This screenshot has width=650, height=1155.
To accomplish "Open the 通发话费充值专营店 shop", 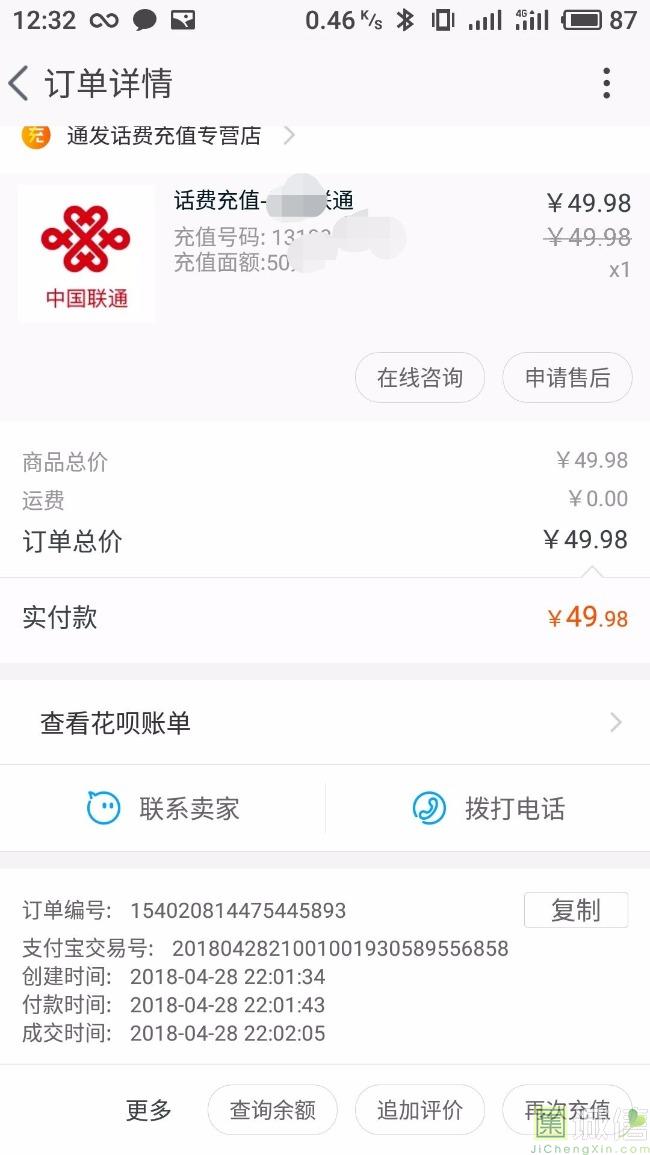I will [x=158, y=136].
